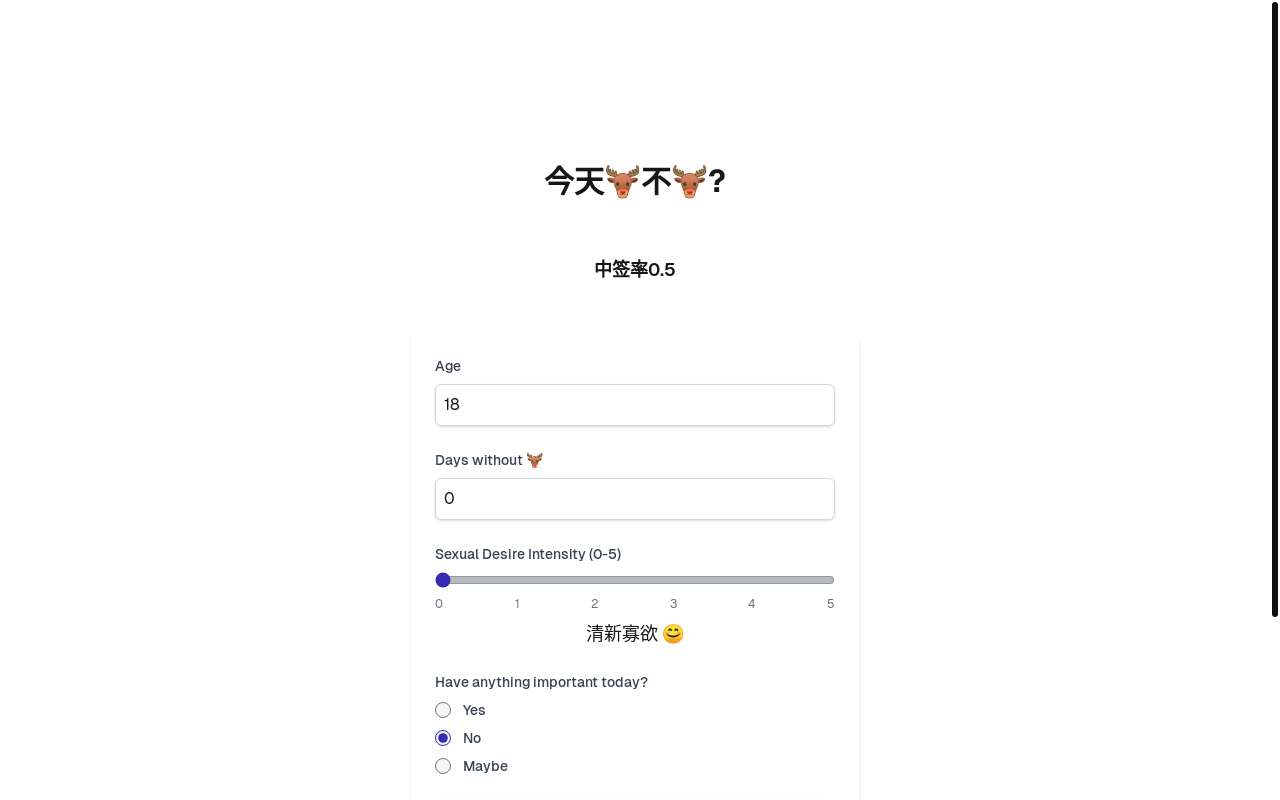Edit the Days without field
Viewport: 1280px width, 800px height.
(634, 499)
